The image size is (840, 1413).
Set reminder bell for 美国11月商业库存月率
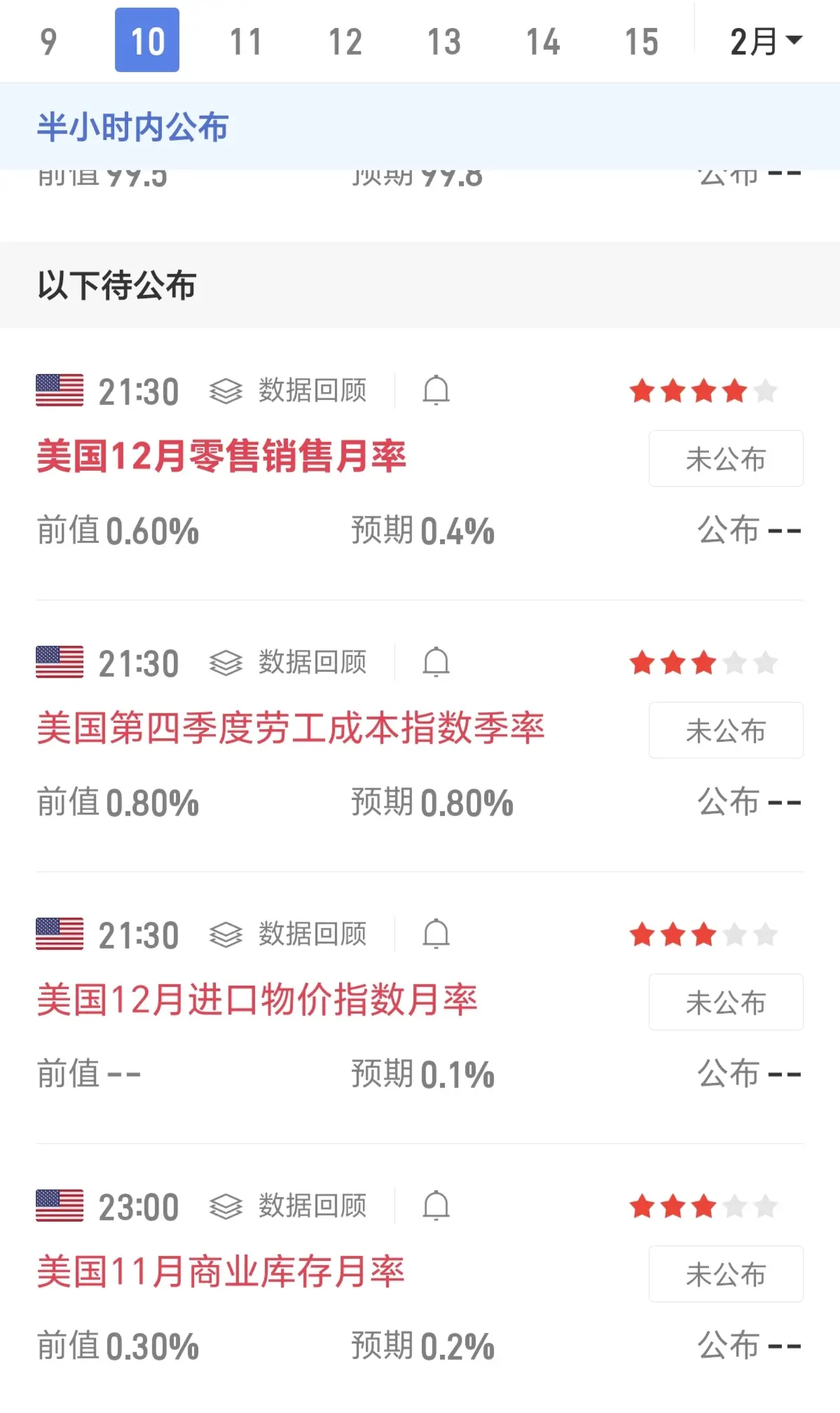pos(436,1206)
